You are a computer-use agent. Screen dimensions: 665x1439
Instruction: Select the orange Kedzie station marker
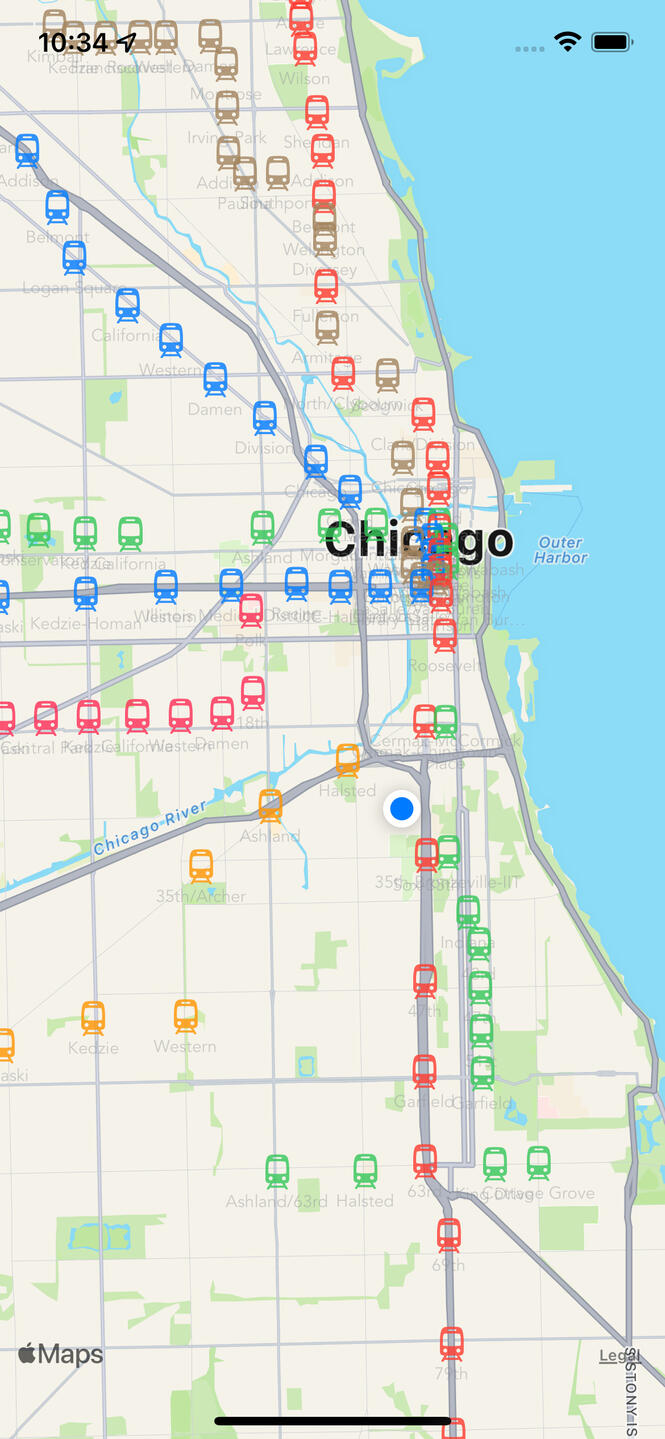93,1017
